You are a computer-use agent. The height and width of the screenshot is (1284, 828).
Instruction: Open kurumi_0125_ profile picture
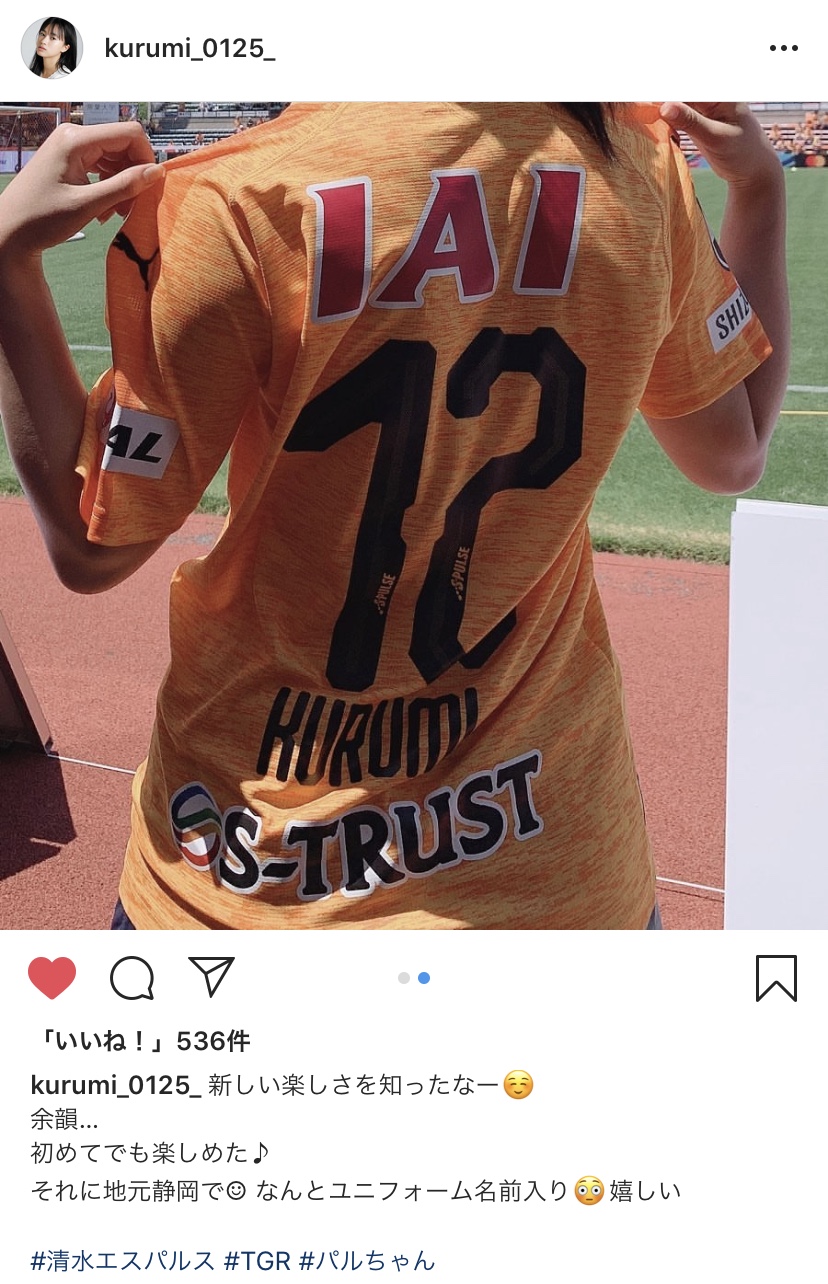coord(52,48)
